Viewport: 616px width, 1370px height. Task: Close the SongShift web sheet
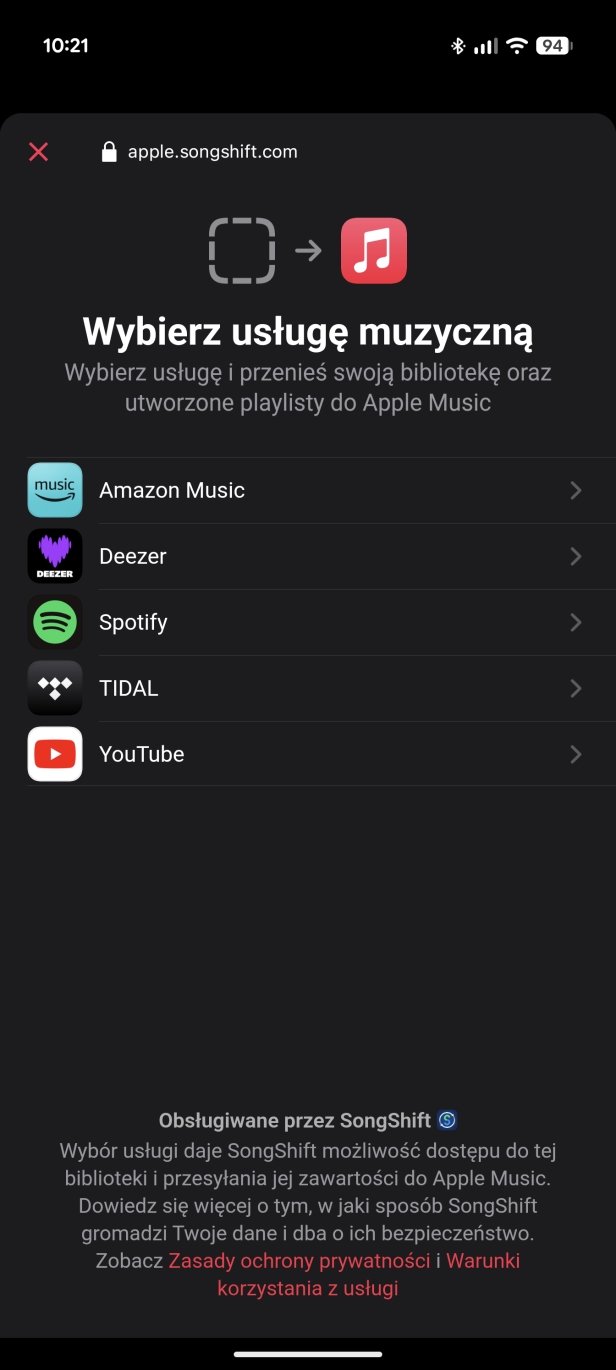(38, 152)
